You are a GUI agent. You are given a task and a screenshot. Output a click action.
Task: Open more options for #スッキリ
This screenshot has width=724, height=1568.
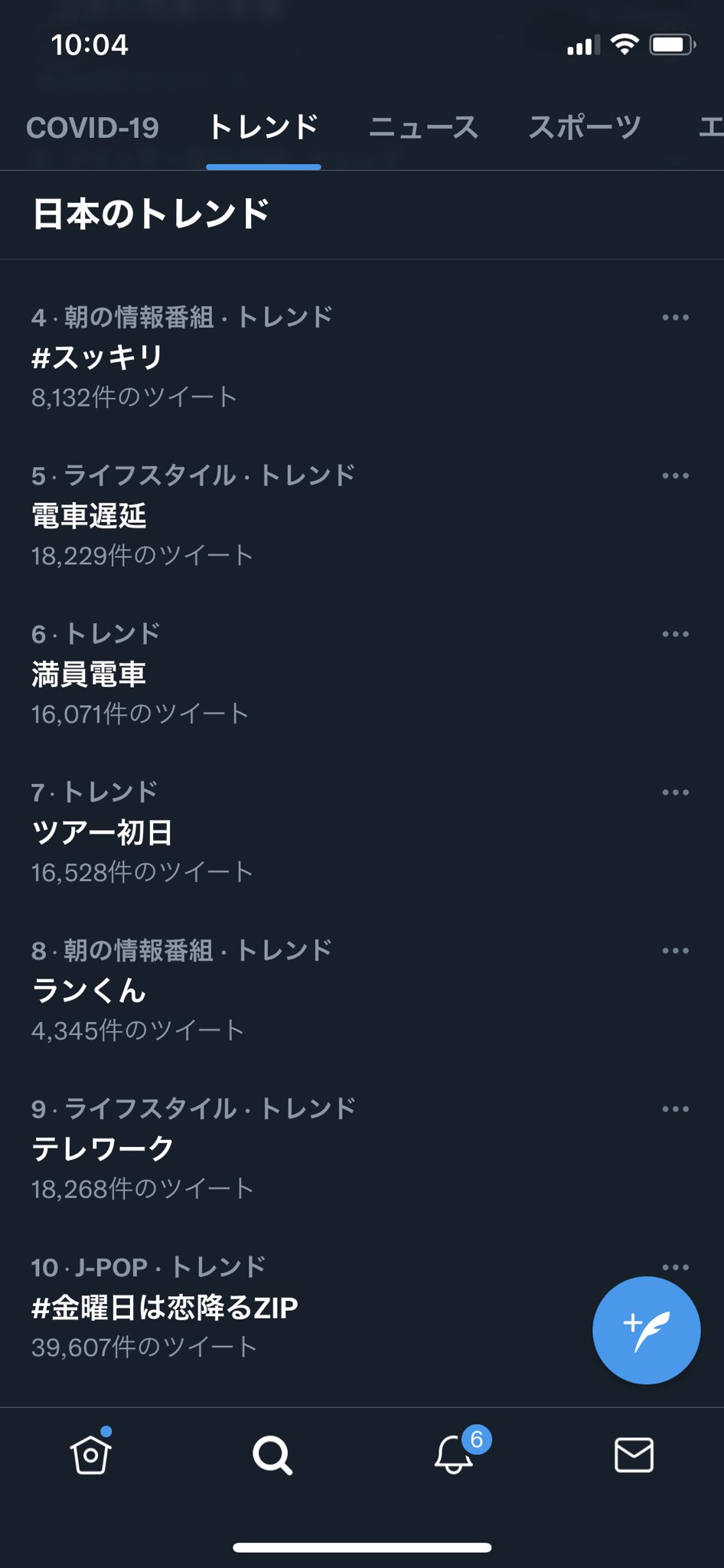click(676, 317)
